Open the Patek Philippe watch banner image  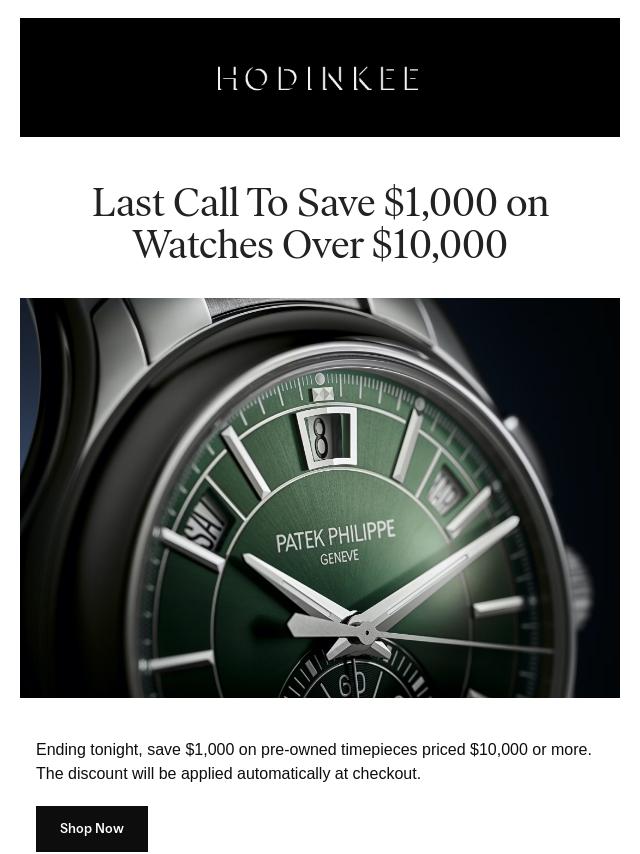[x=320, y=497]
